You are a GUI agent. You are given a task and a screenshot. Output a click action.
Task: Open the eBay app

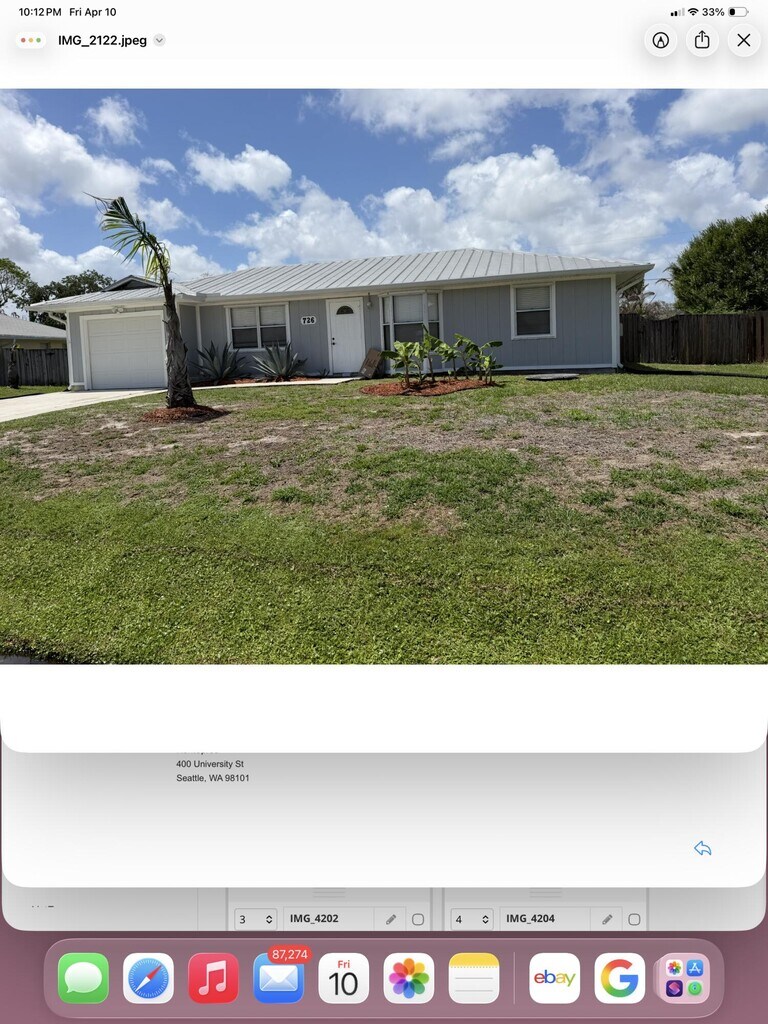click(x=554, y=978)
